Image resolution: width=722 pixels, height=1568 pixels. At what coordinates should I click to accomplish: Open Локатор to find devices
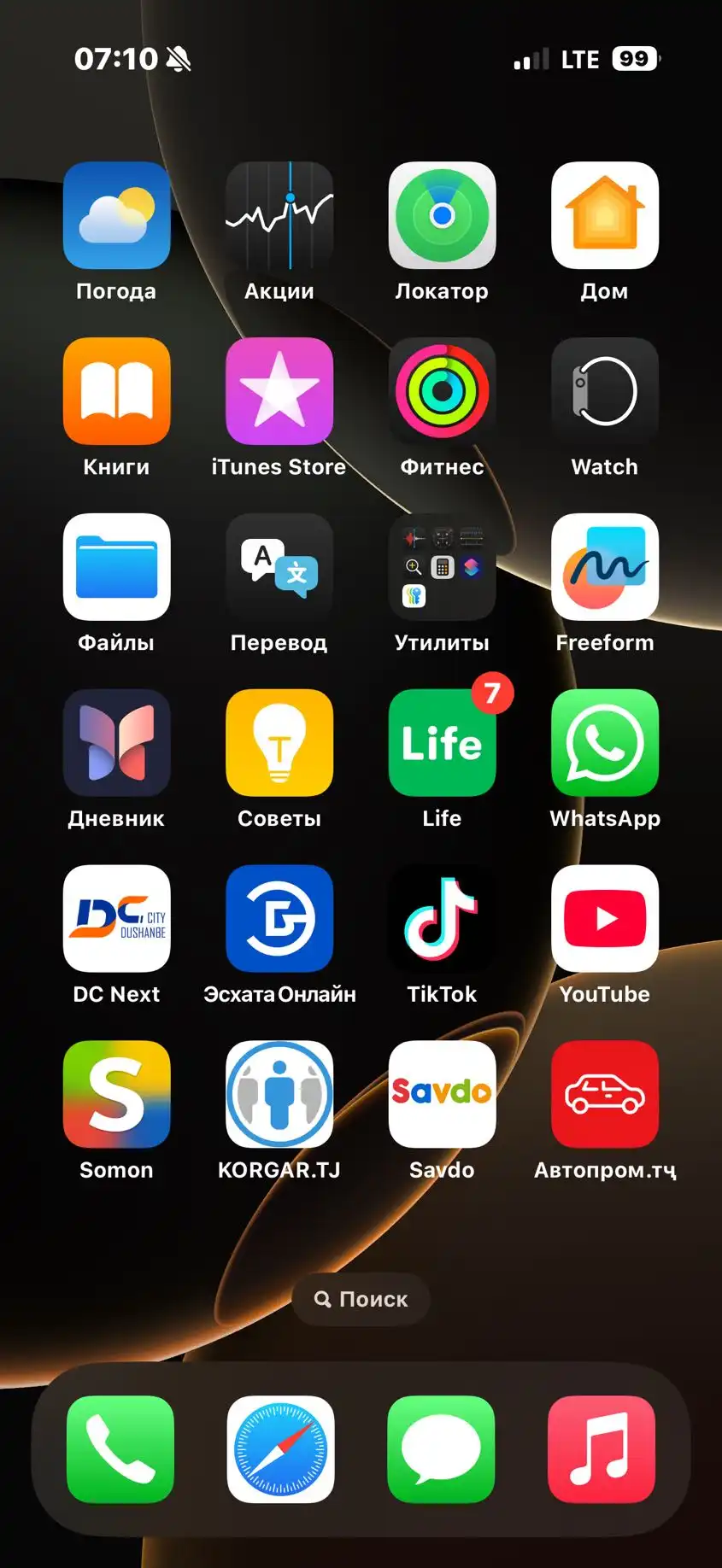pyautogui.click(x=442, y=216)
